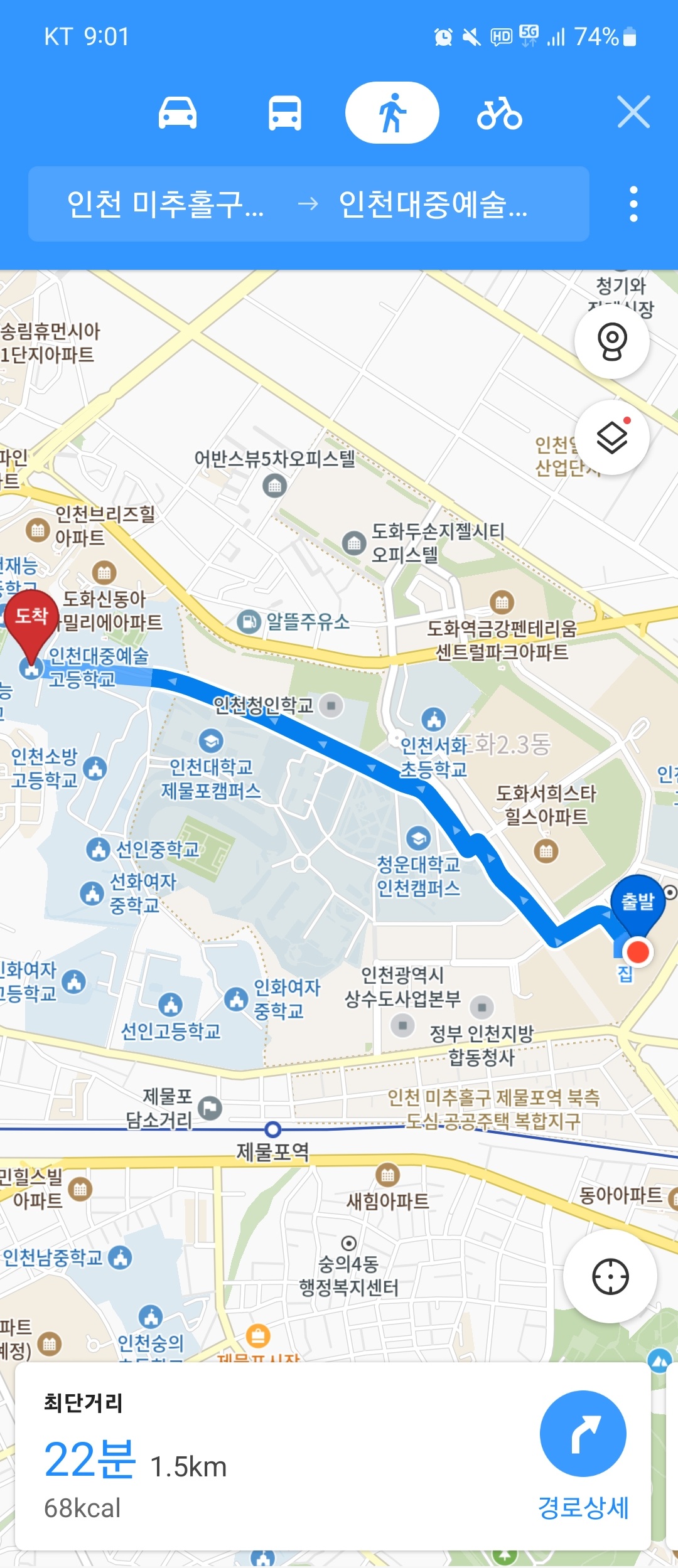Image resolution: width=678 pixels, height=1568 pixels.
Task: Switch to bicycle directions
Action: (x=499, y=114)
